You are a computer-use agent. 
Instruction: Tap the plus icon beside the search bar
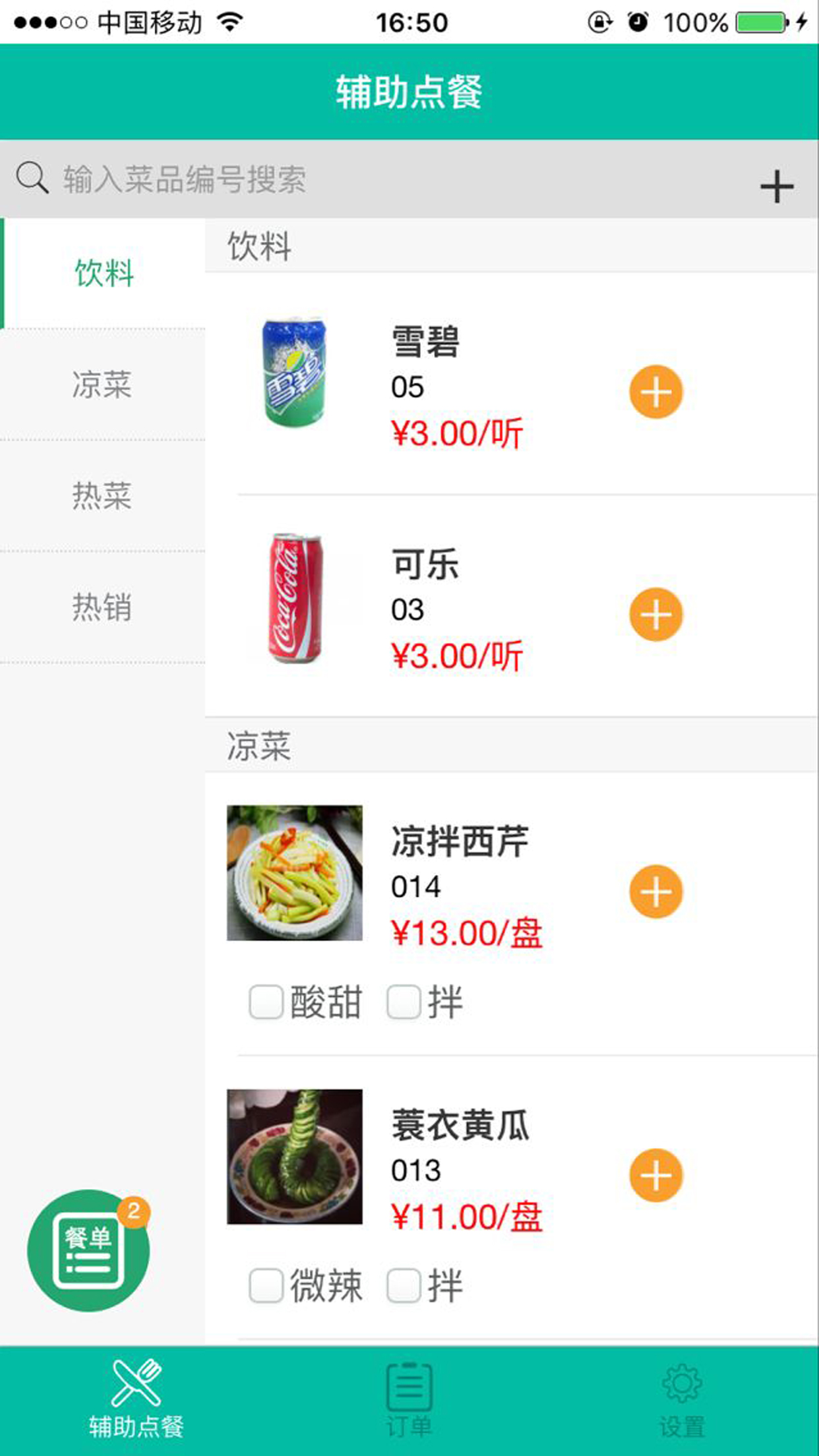776,186
